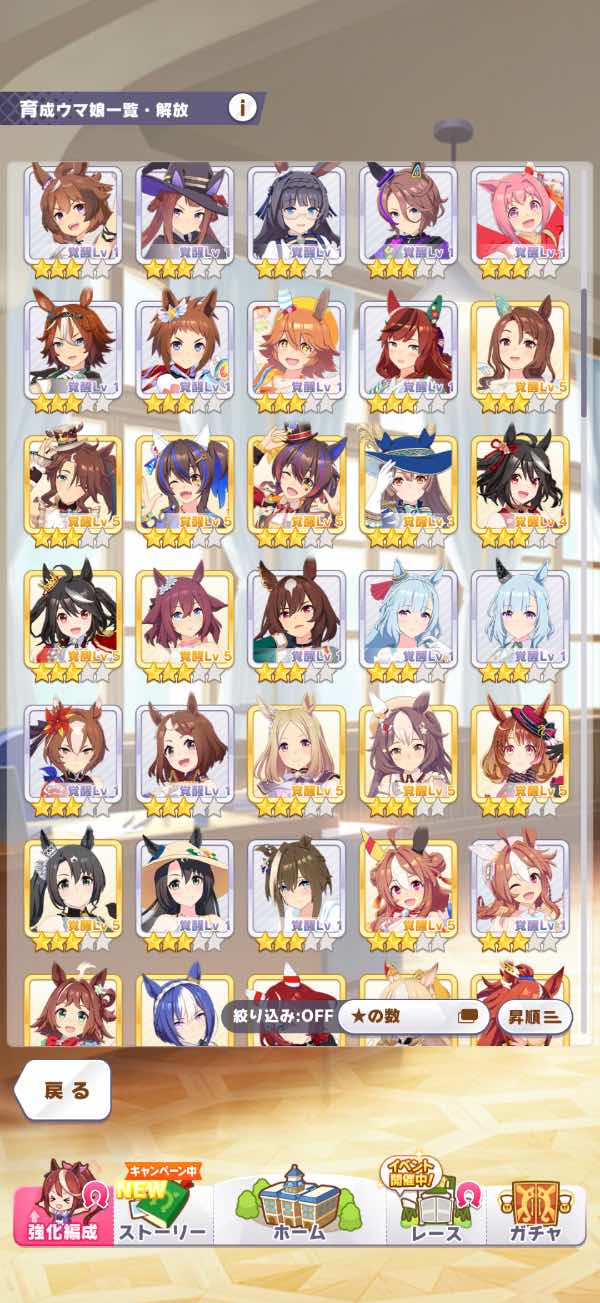
Task: Select the black-haired glasses character with blue ribbon
Action: coord(295,213)
